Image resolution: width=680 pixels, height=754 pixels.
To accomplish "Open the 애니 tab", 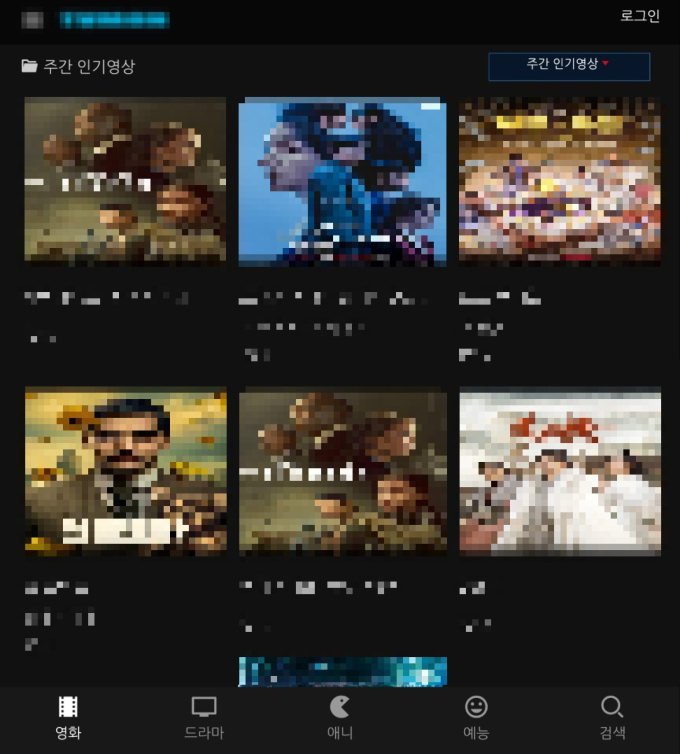I will [340, 718].
